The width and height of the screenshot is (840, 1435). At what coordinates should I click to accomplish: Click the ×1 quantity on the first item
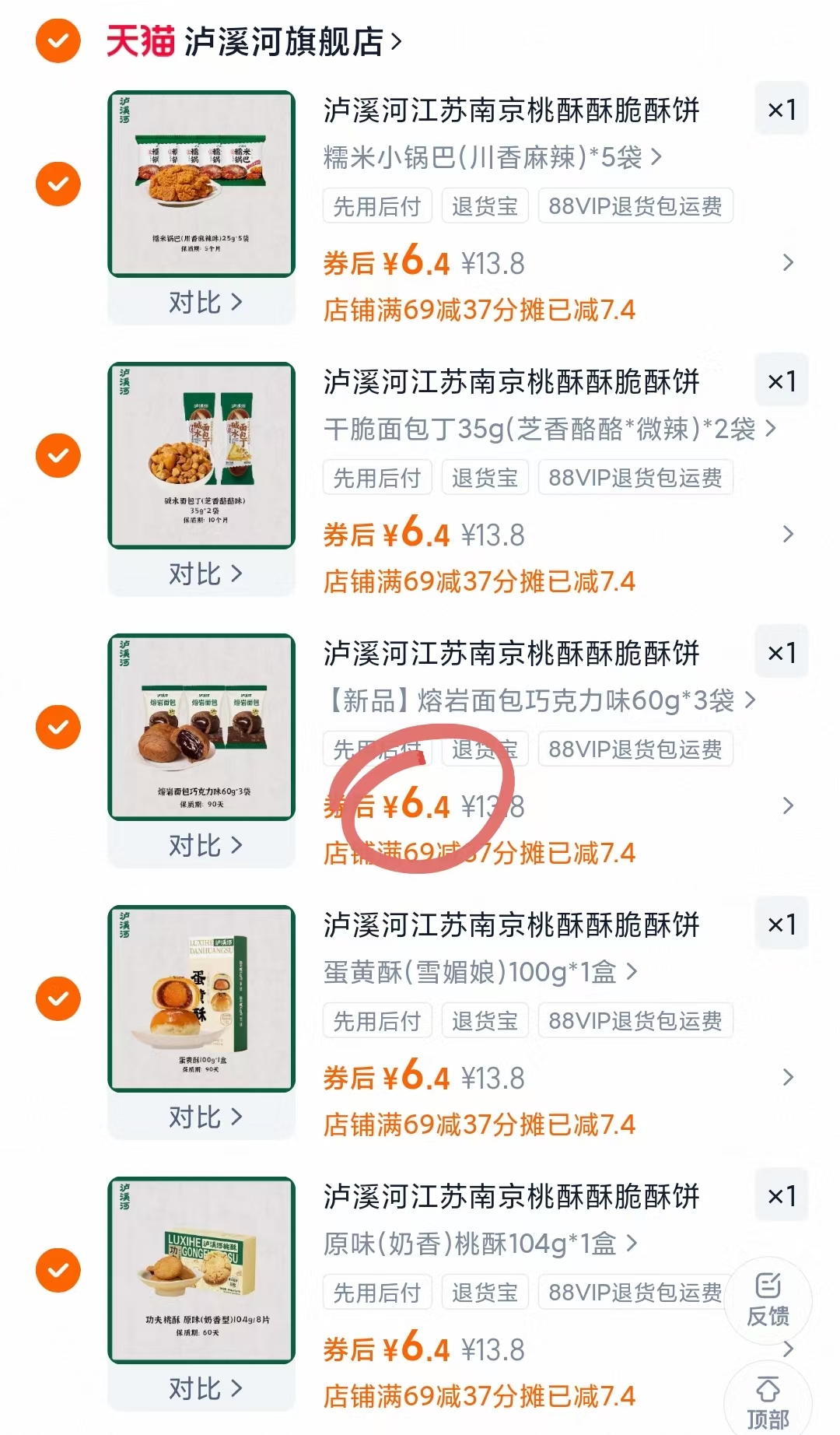tap(785, 110)
